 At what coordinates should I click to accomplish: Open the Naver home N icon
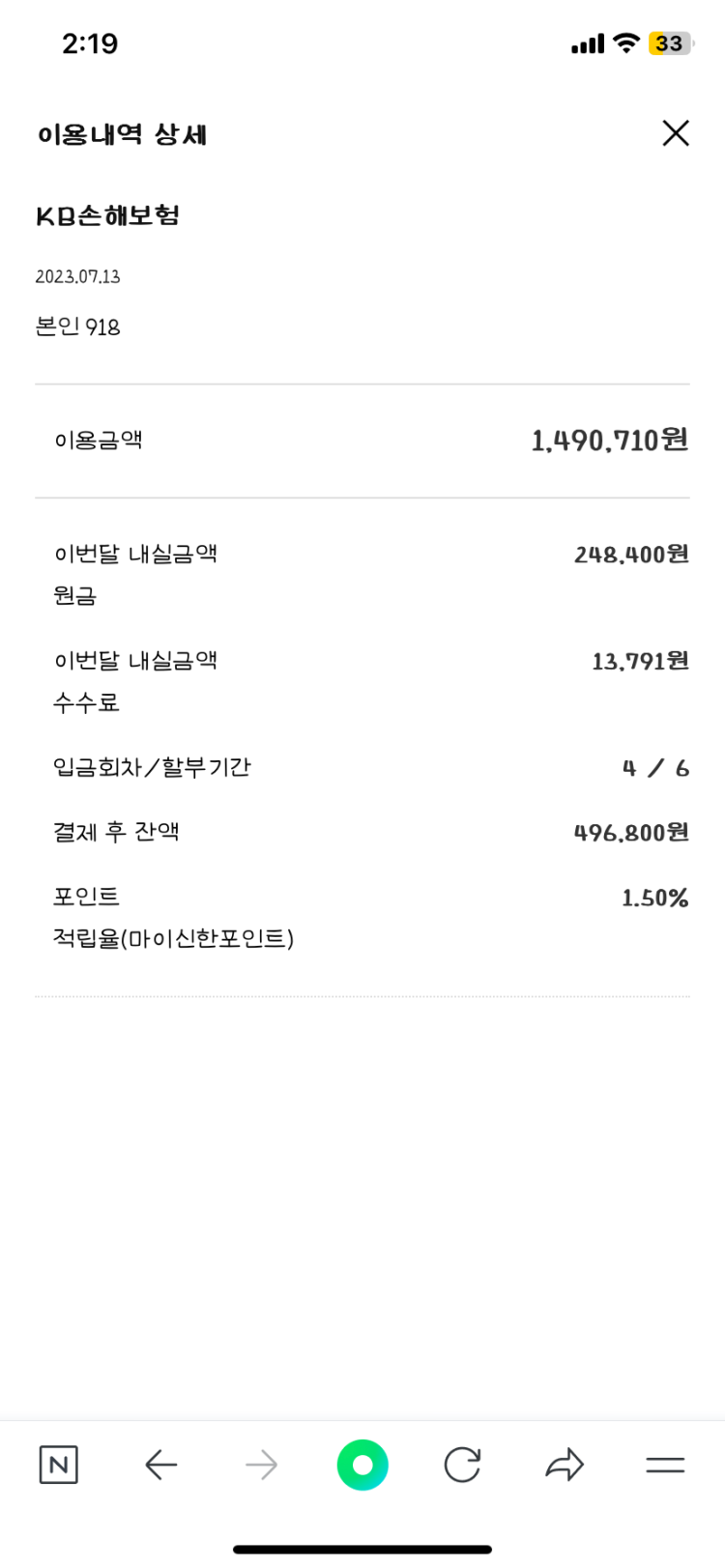tap(58, 1465)
